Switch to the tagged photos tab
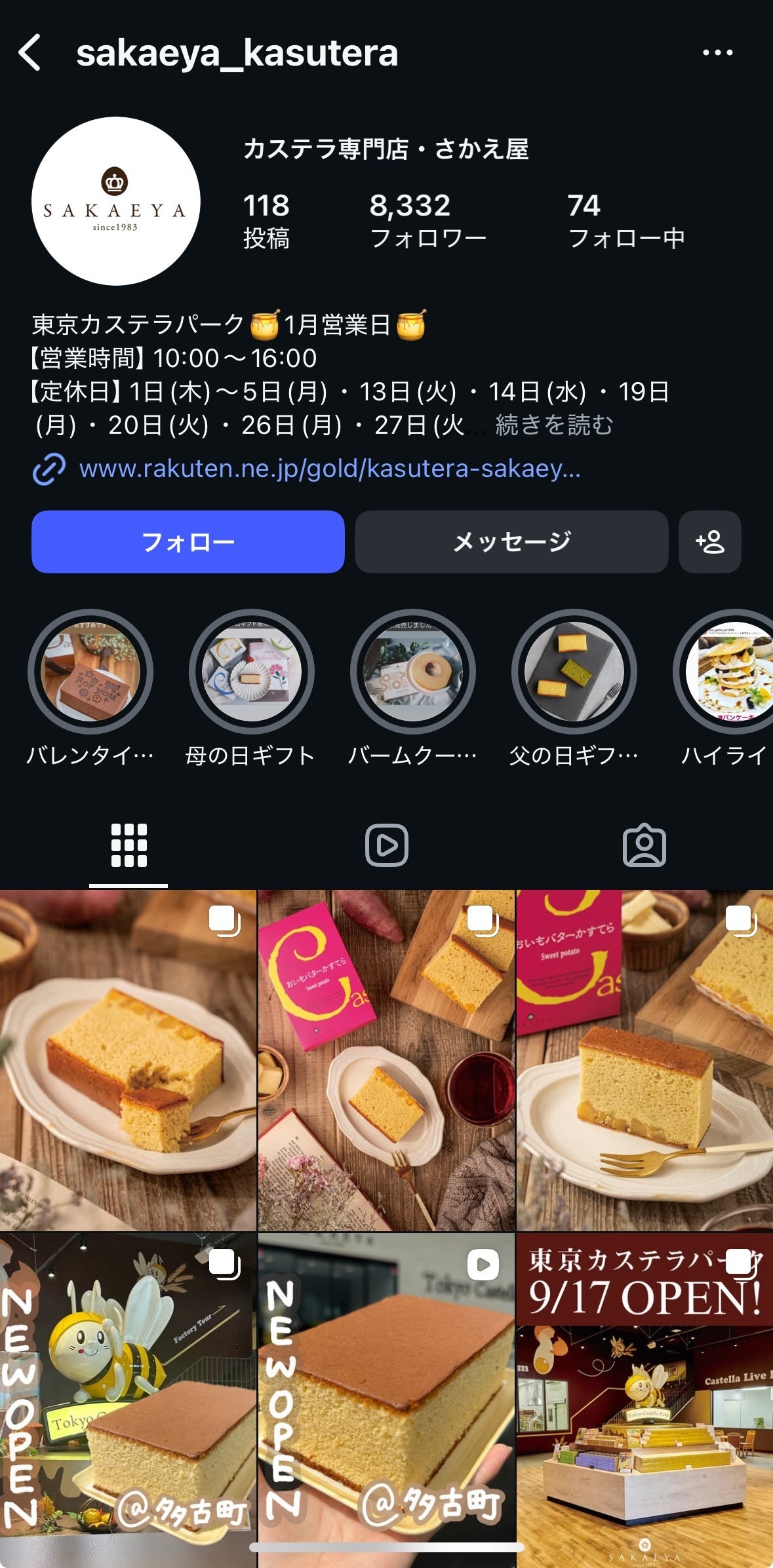The width and height of the screenshot is (773, 1568). tap(644, 845)
